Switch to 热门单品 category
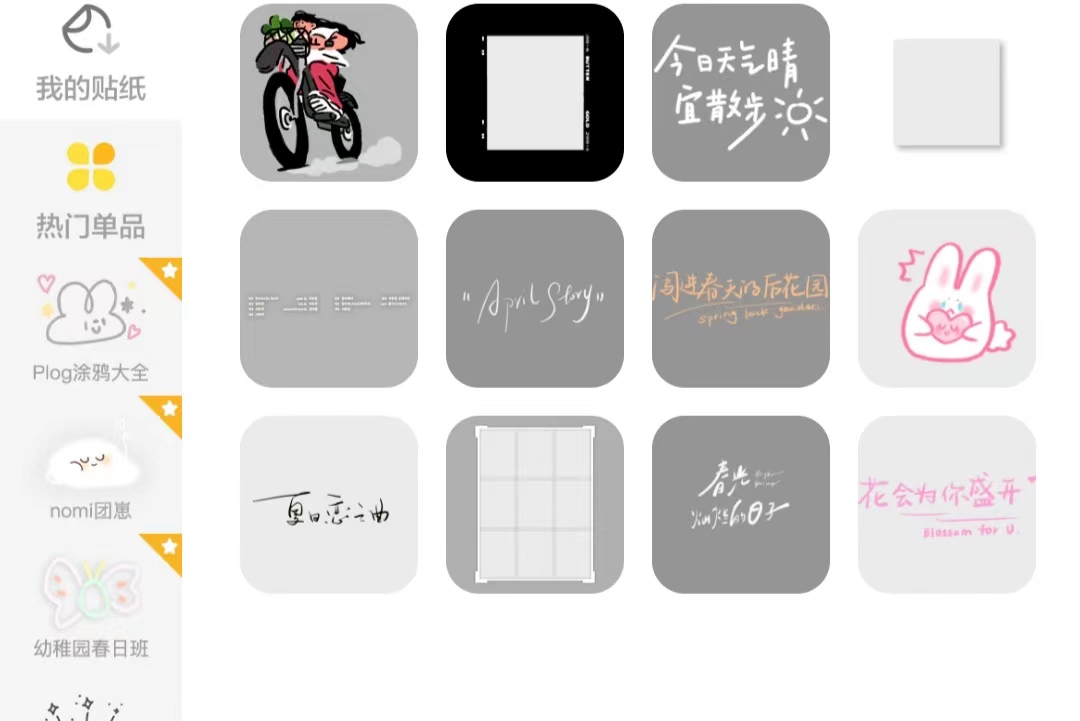 pyautogui.click(x=90, y=190)
